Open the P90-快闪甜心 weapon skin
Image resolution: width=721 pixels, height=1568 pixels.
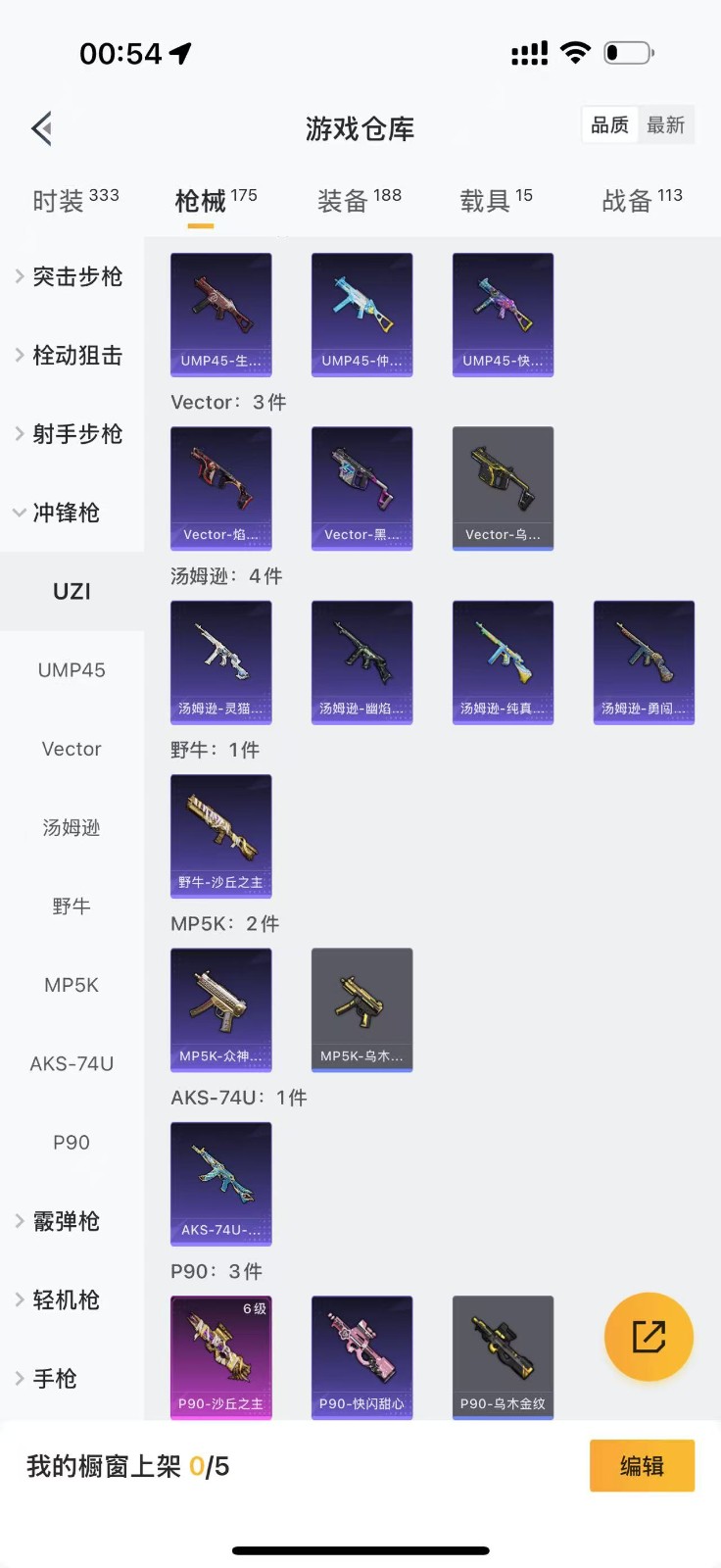[x=361, y=1357]
